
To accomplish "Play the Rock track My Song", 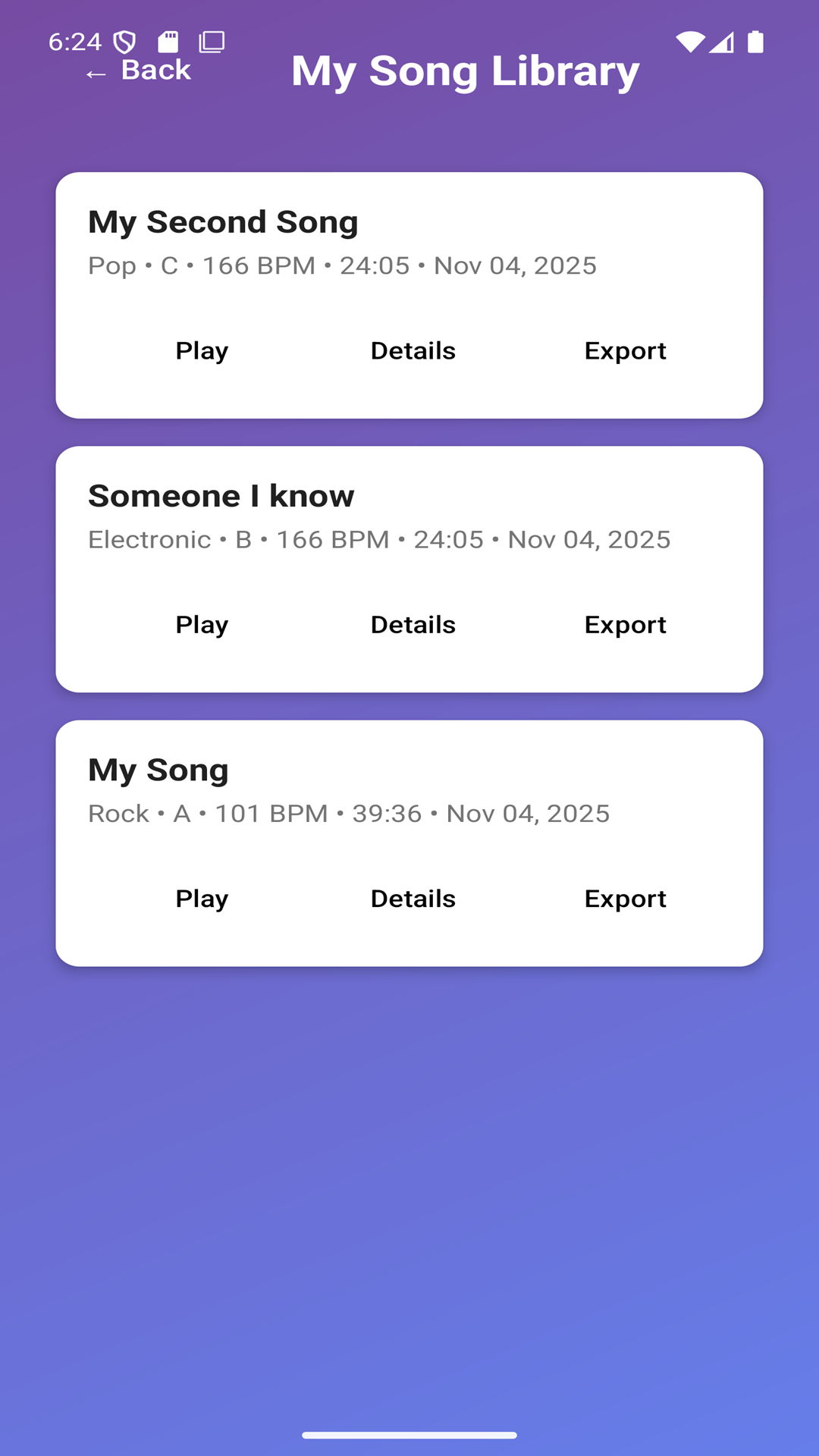I will click(x=202, y=899).
